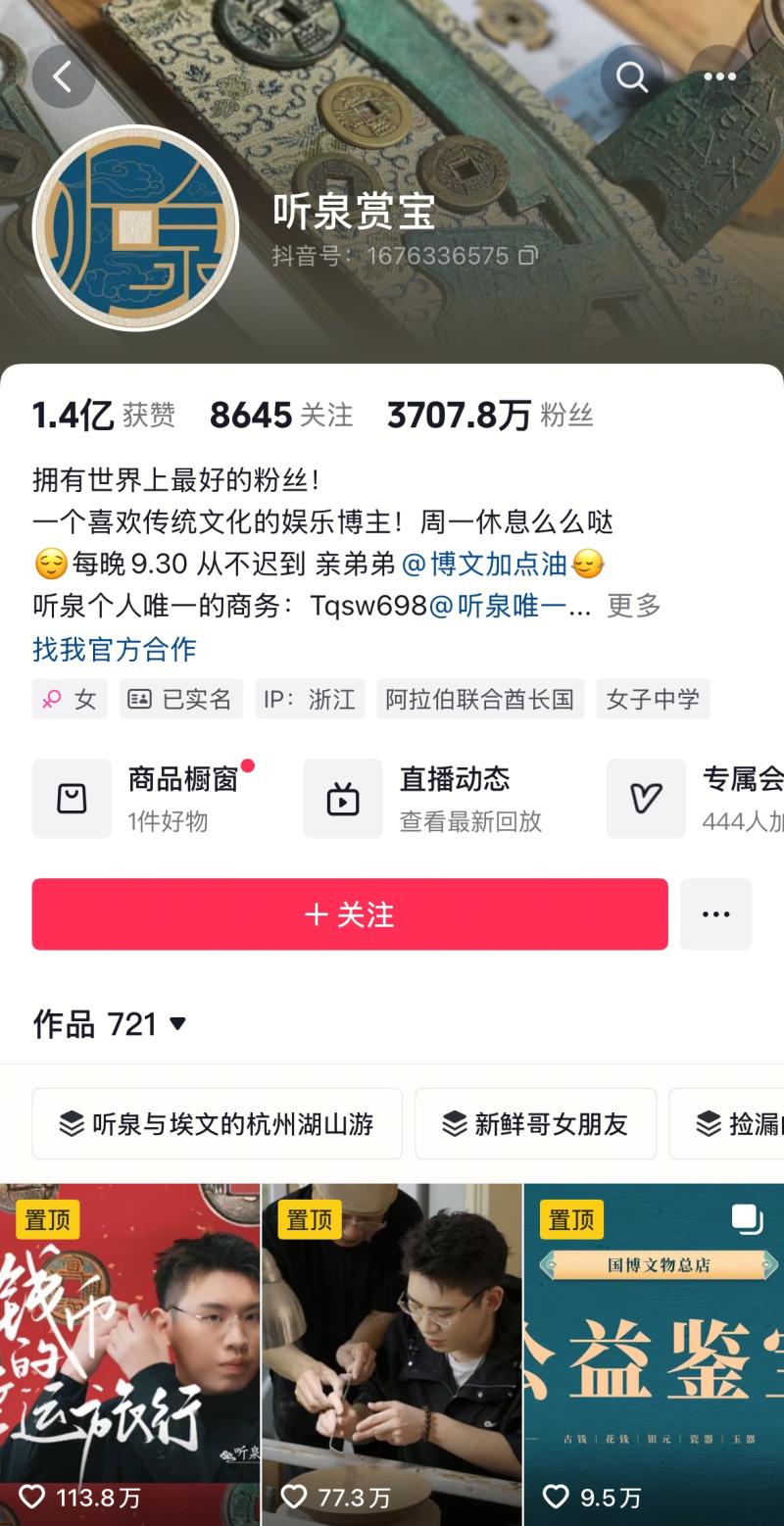Open the @博文加点油 mention link
Viewport: 784px width, 1526px height.
[x=484, y=564]
